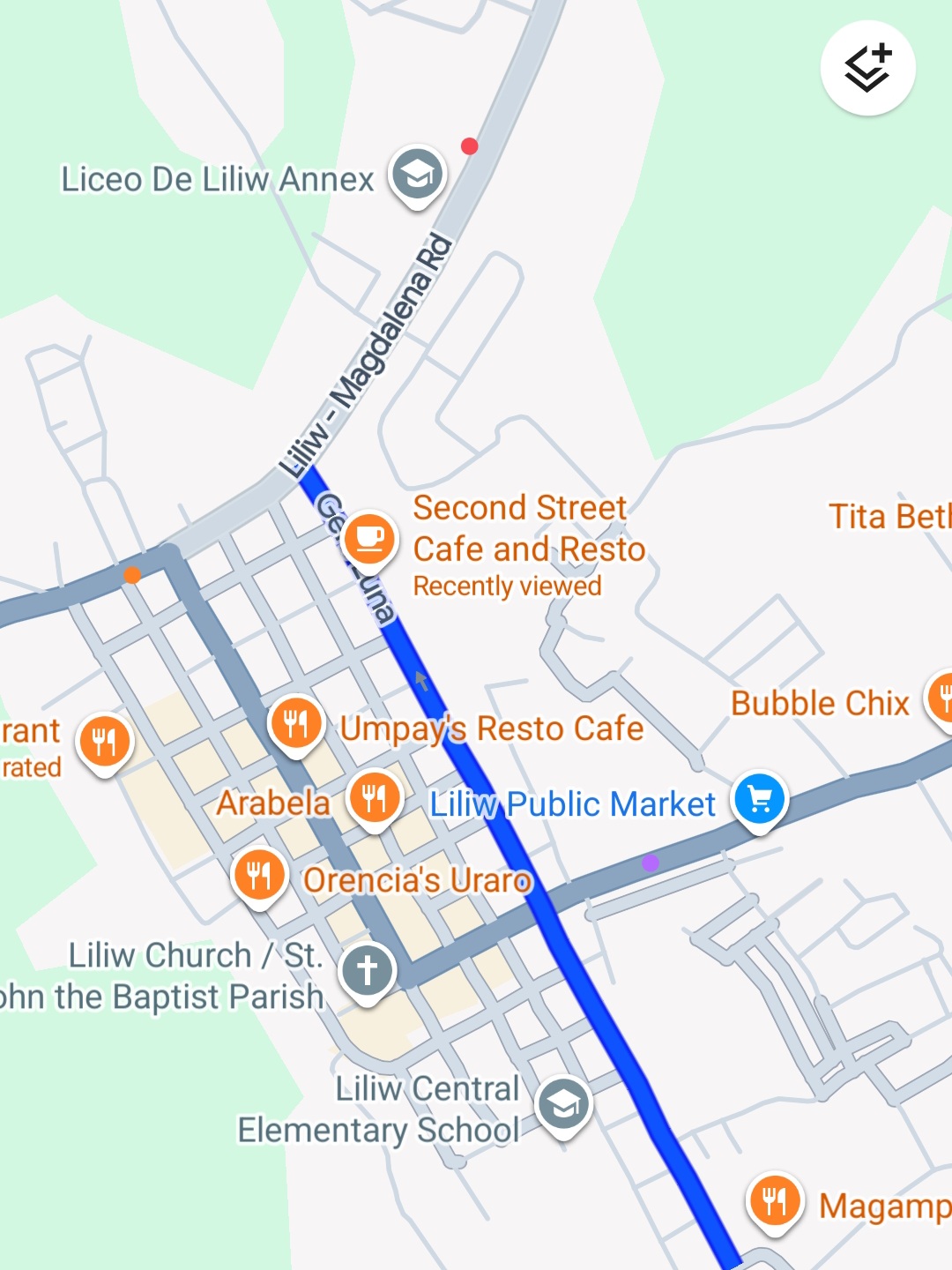Open Orencia's Uraro restaurant marker
This screenshot has height=1270, width=952.
click(259, 875)
